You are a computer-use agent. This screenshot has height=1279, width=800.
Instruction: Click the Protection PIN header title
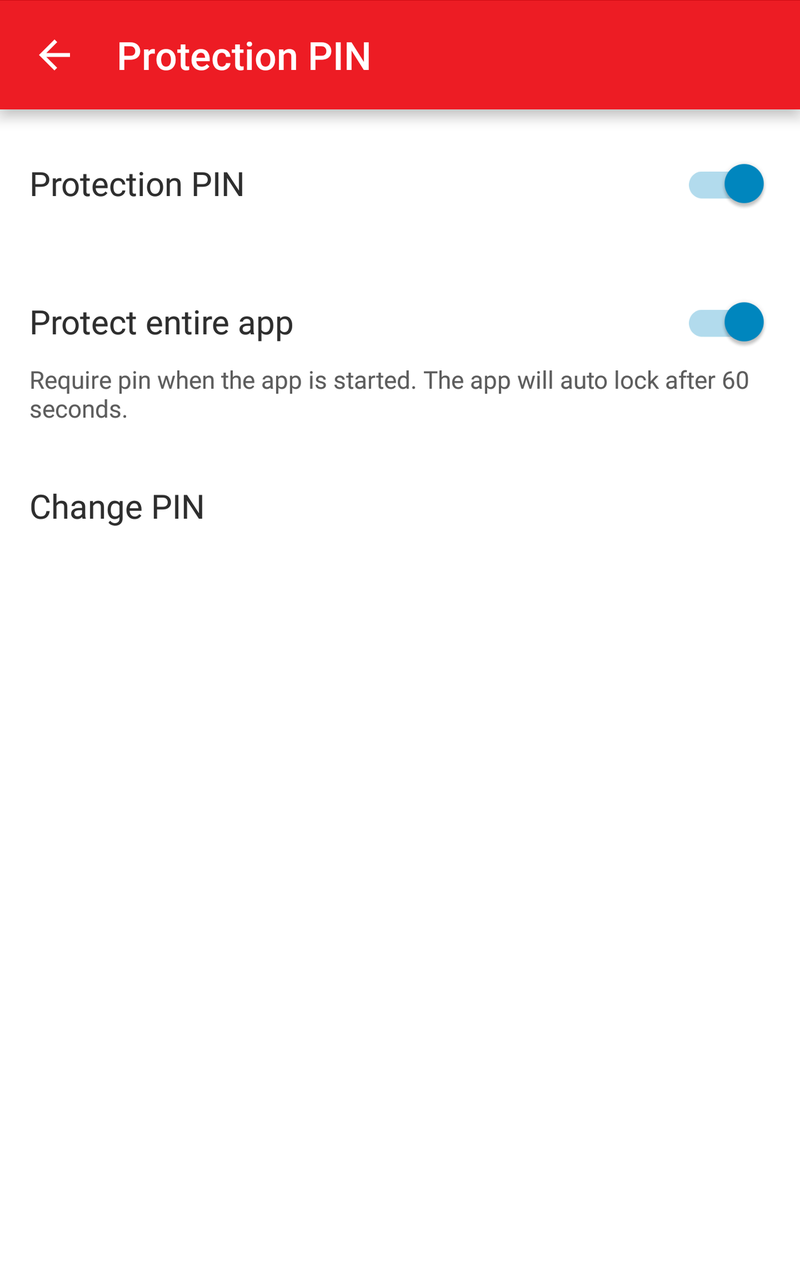(x=243, y=55)
